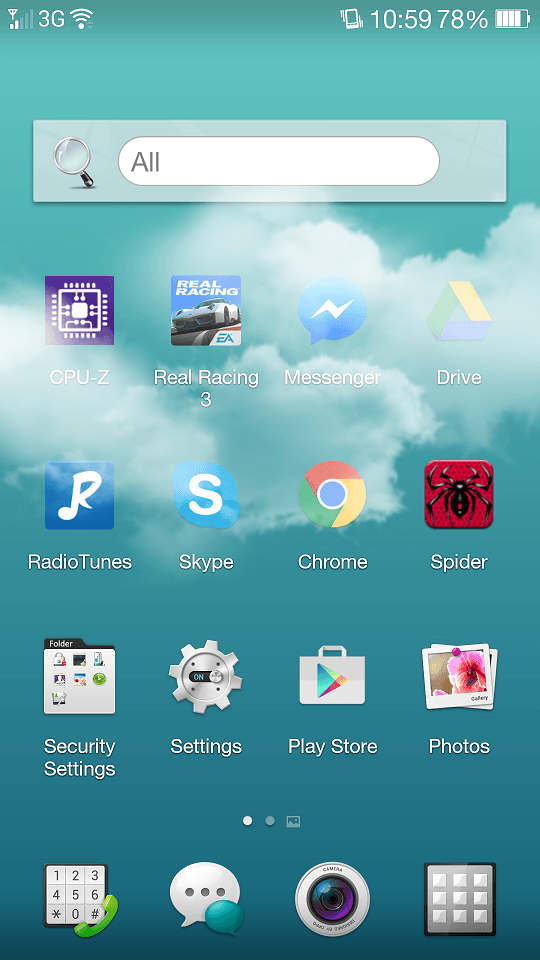This screenshot has height=960, width=540.
Task: Go to the second home page dot
Action: coord(270,821)
